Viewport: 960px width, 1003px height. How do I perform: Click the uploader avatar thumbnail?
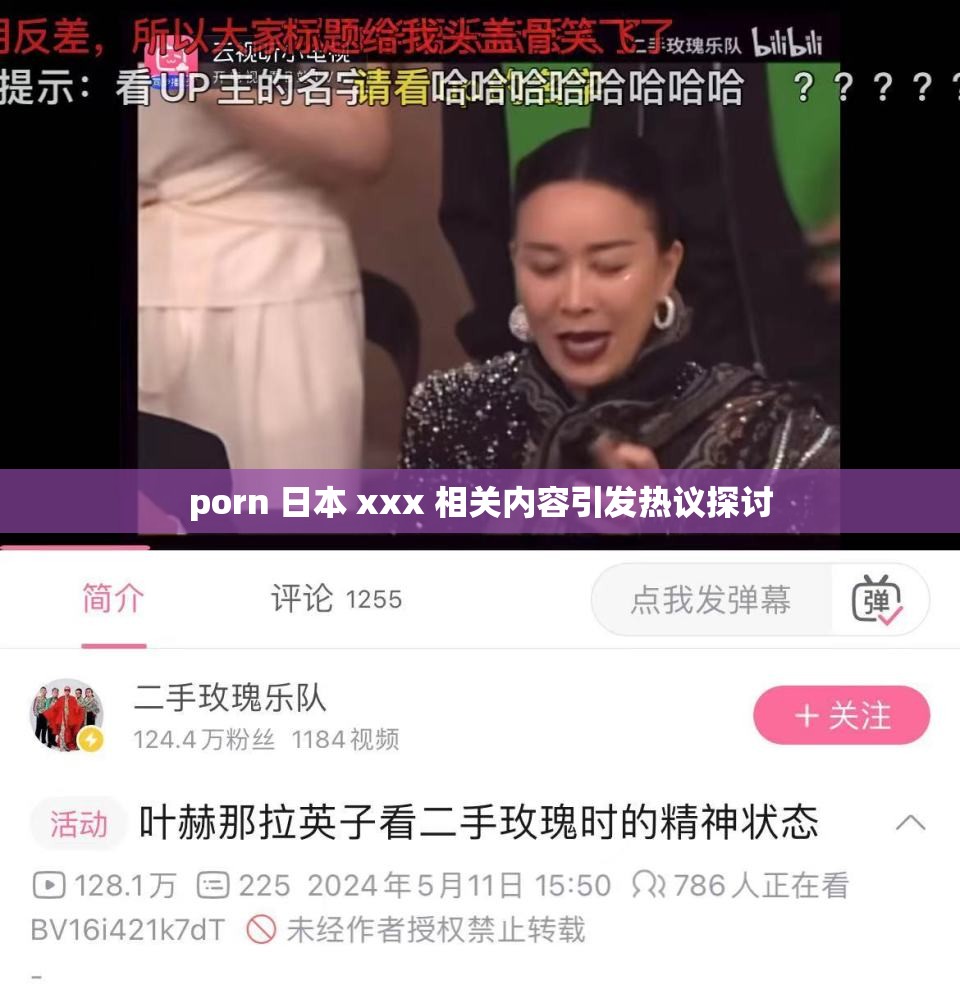pyautogui.click(x=67, y=714)
